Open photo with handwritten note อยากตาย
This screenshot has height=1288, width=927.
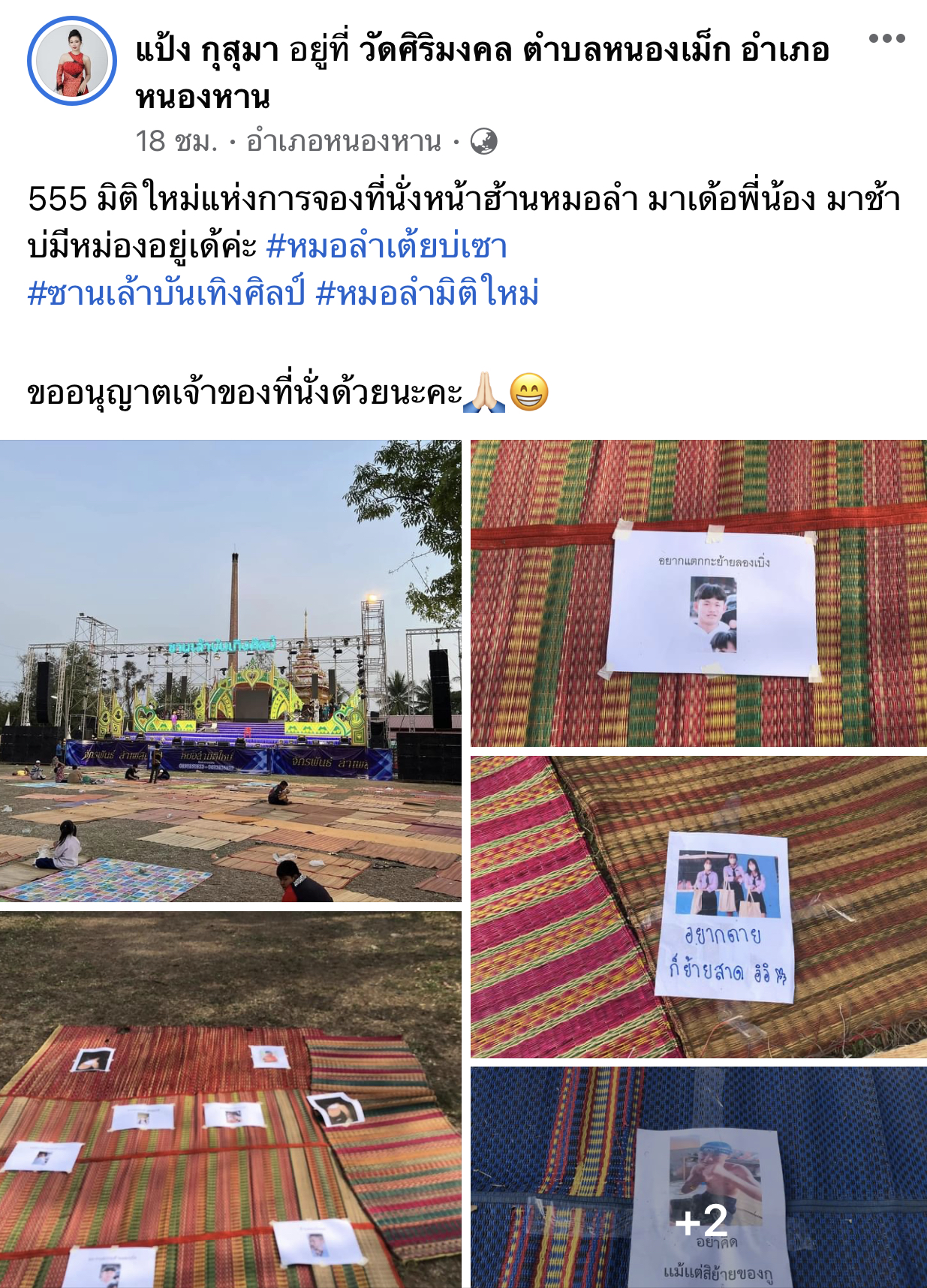click(x=698, y=907)
